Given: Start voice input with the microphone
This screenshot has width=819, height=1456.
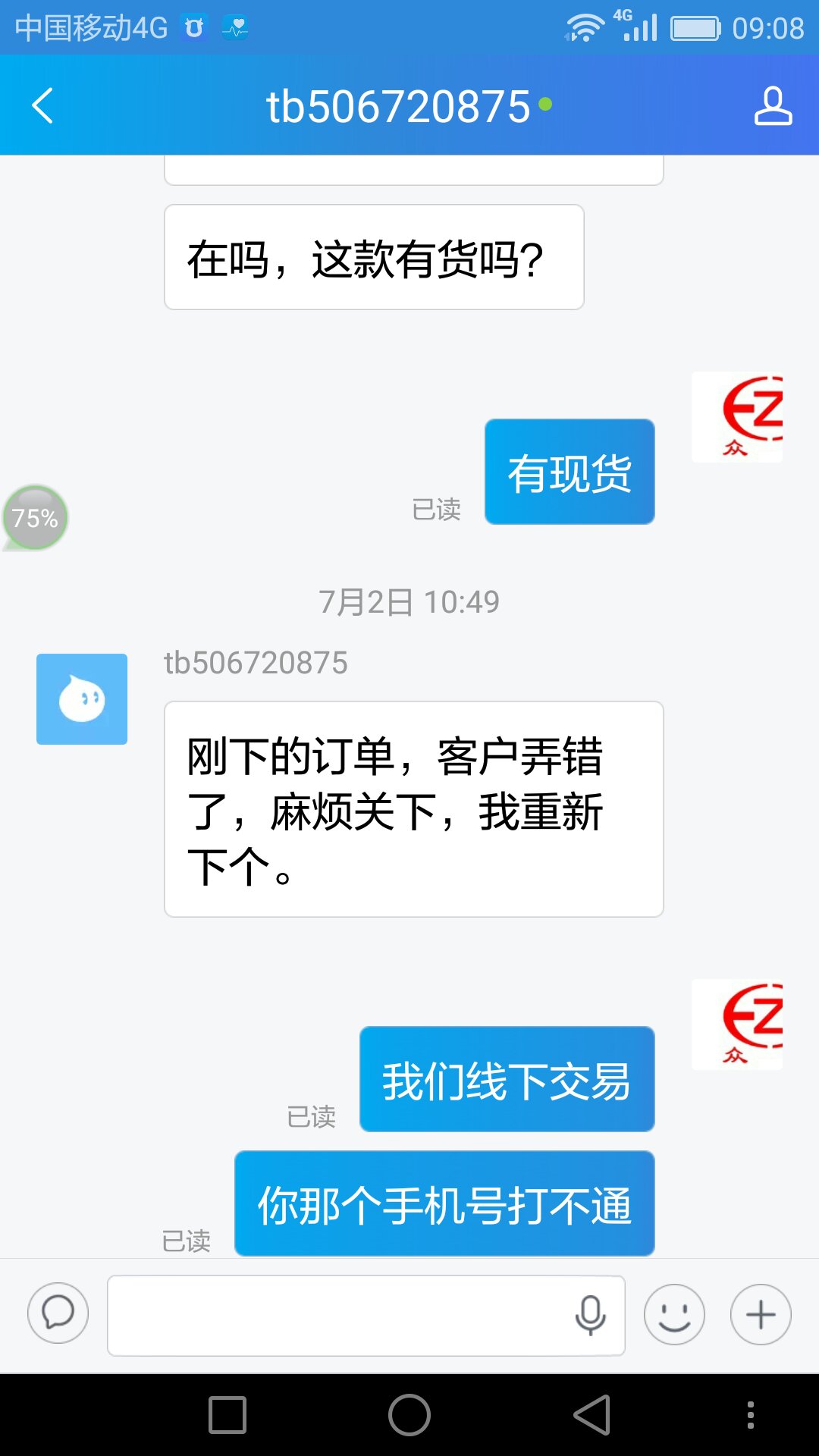Looking at the screenshot, I should [590, 1315].
